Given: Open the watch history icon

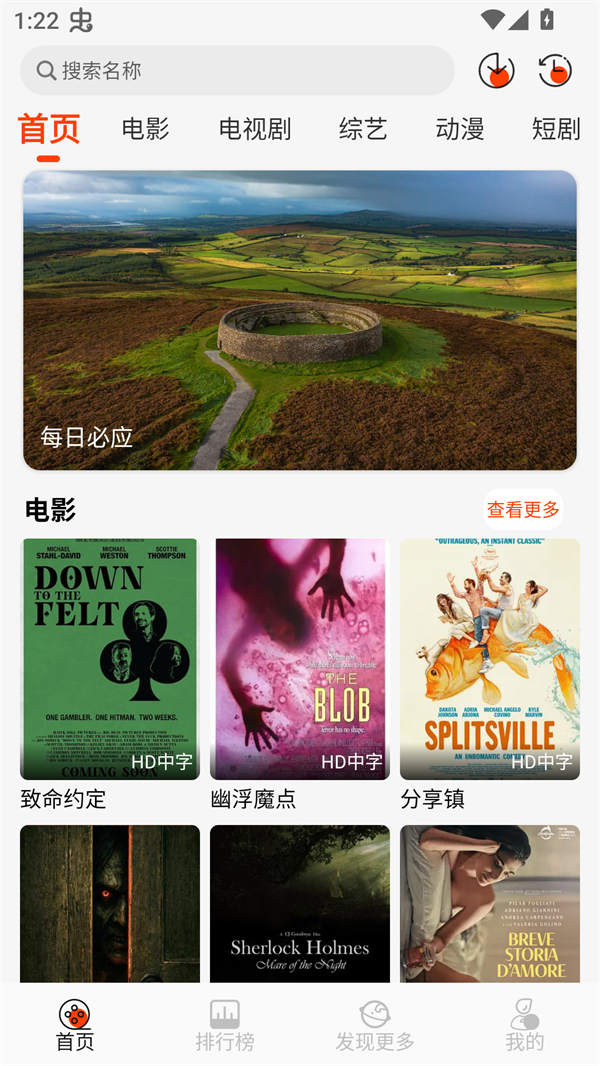Looking at the screenshot, I should 555,70.
